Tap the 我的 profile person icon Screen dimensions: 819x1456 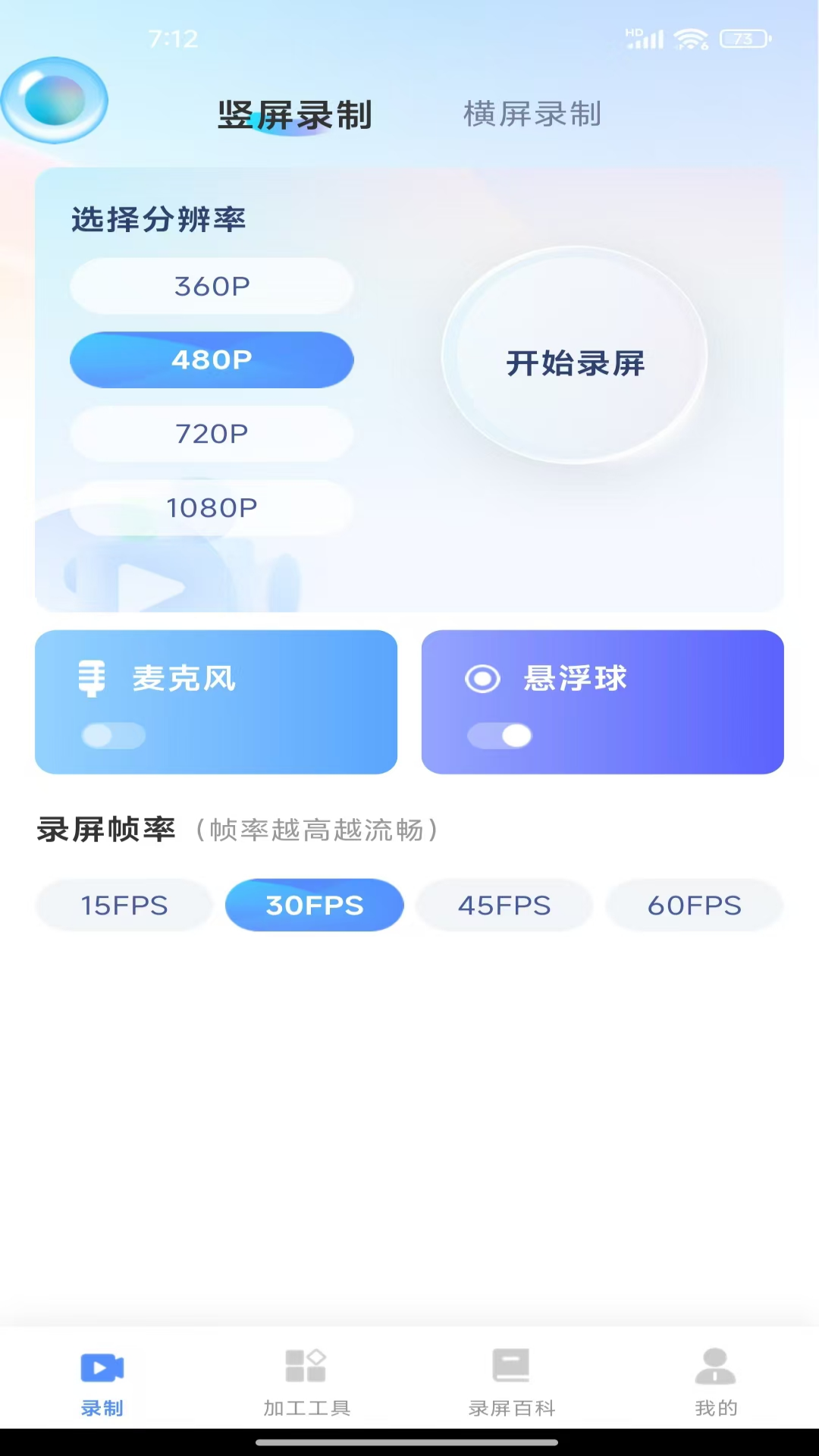point(714,1365)
